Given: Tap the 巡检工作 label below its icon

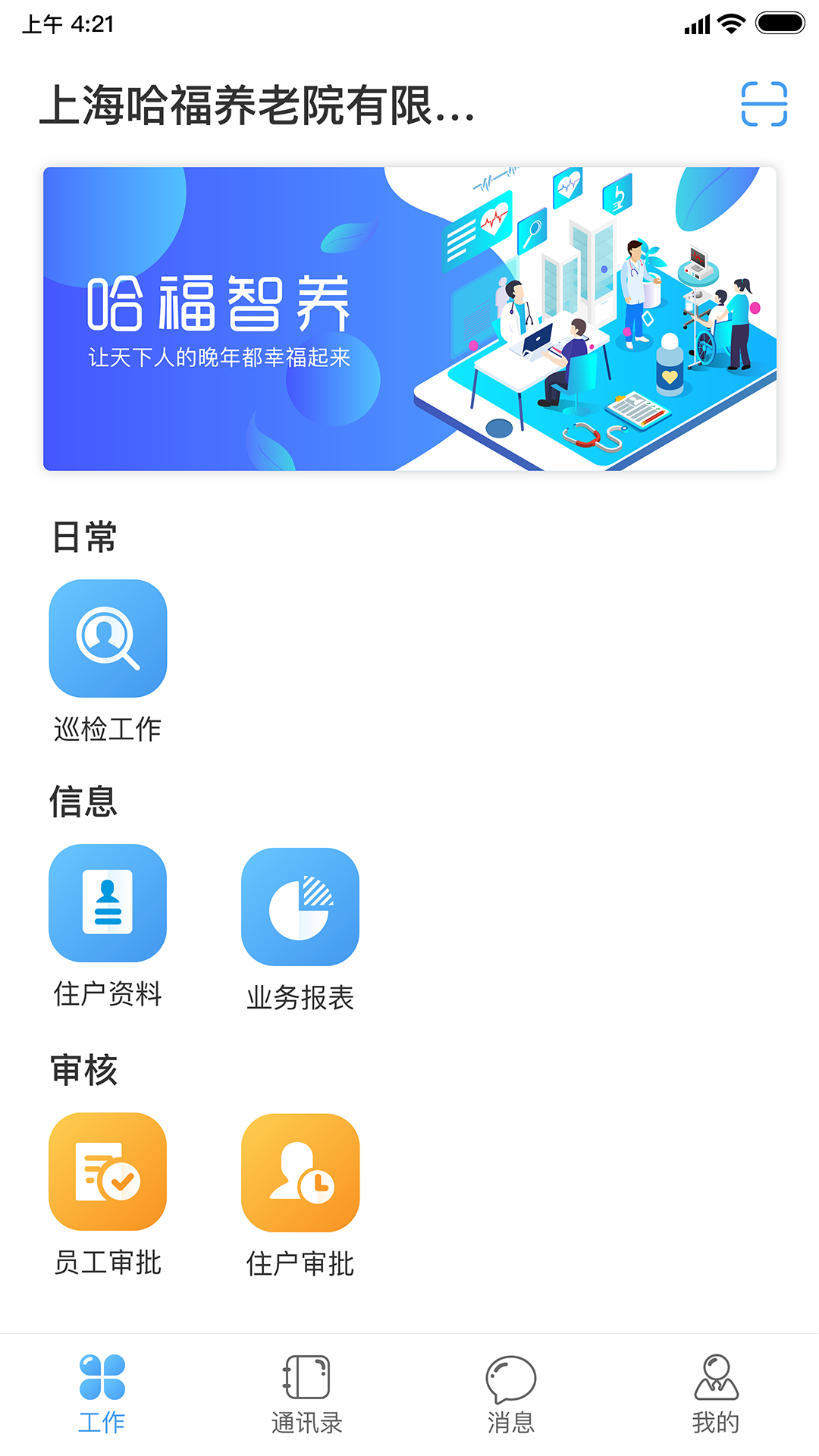Looking at the screenshot, I should [x=107, y=730].
